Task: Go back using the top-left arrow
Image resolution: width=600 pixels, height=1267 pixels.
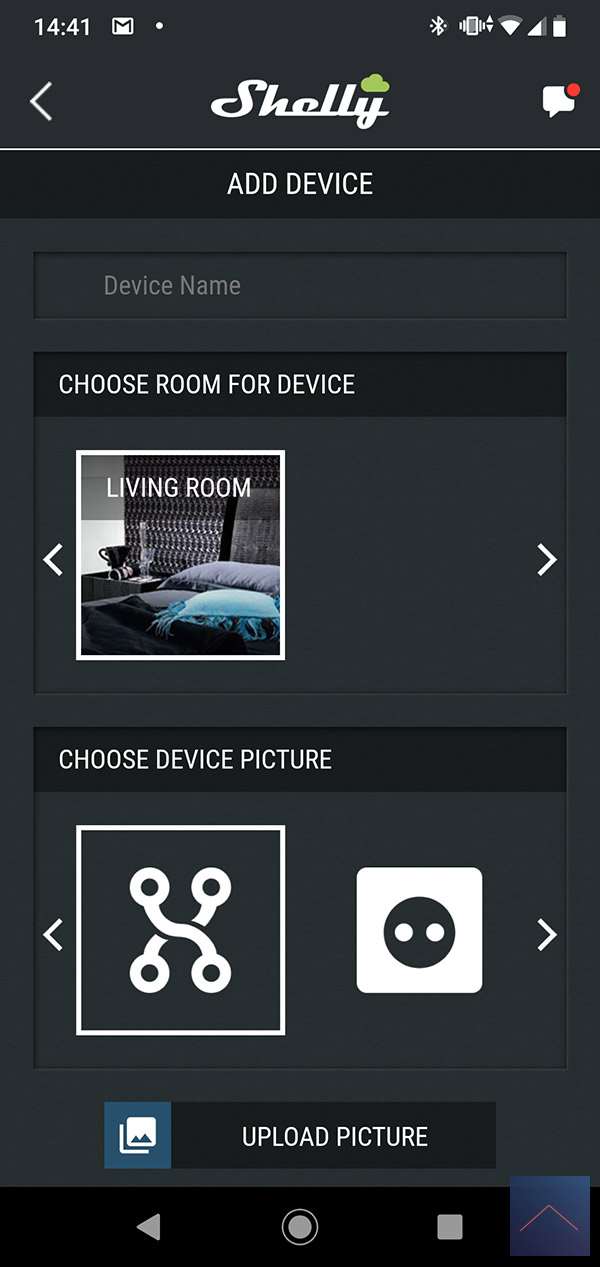Action: [41, 102]
